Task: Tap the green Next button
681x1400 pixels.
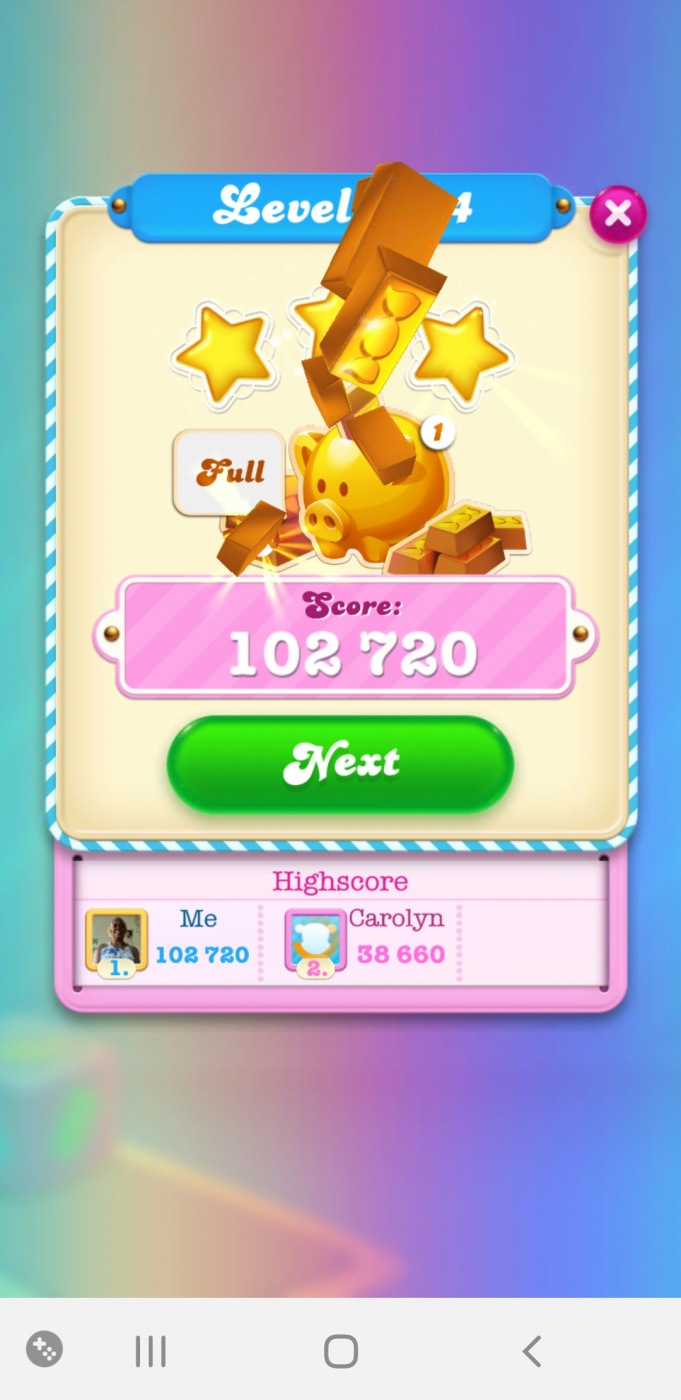Action: (x=340, y=764)
